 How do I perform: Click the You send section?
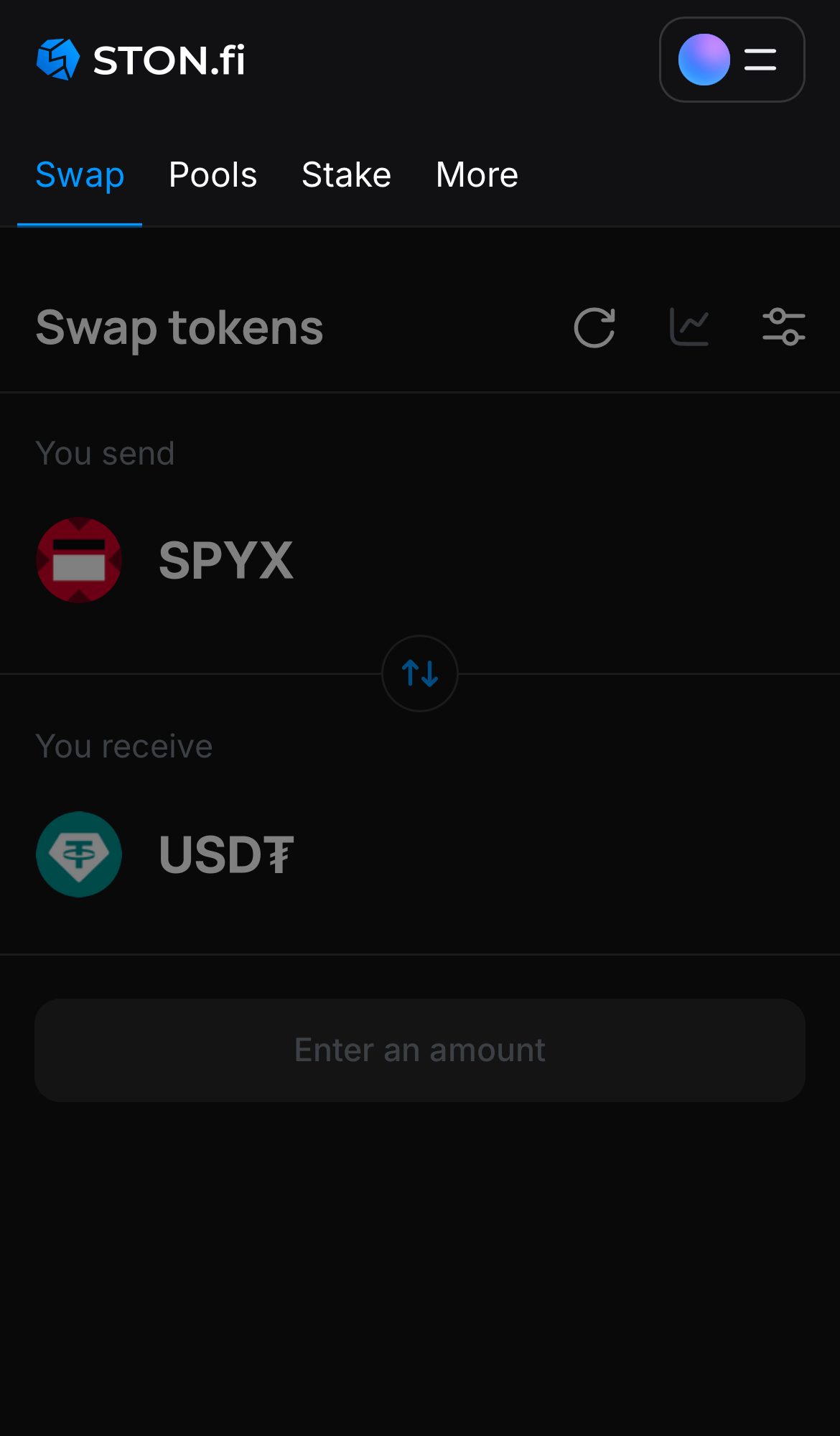pyautogui.click(x=106, y=452)
